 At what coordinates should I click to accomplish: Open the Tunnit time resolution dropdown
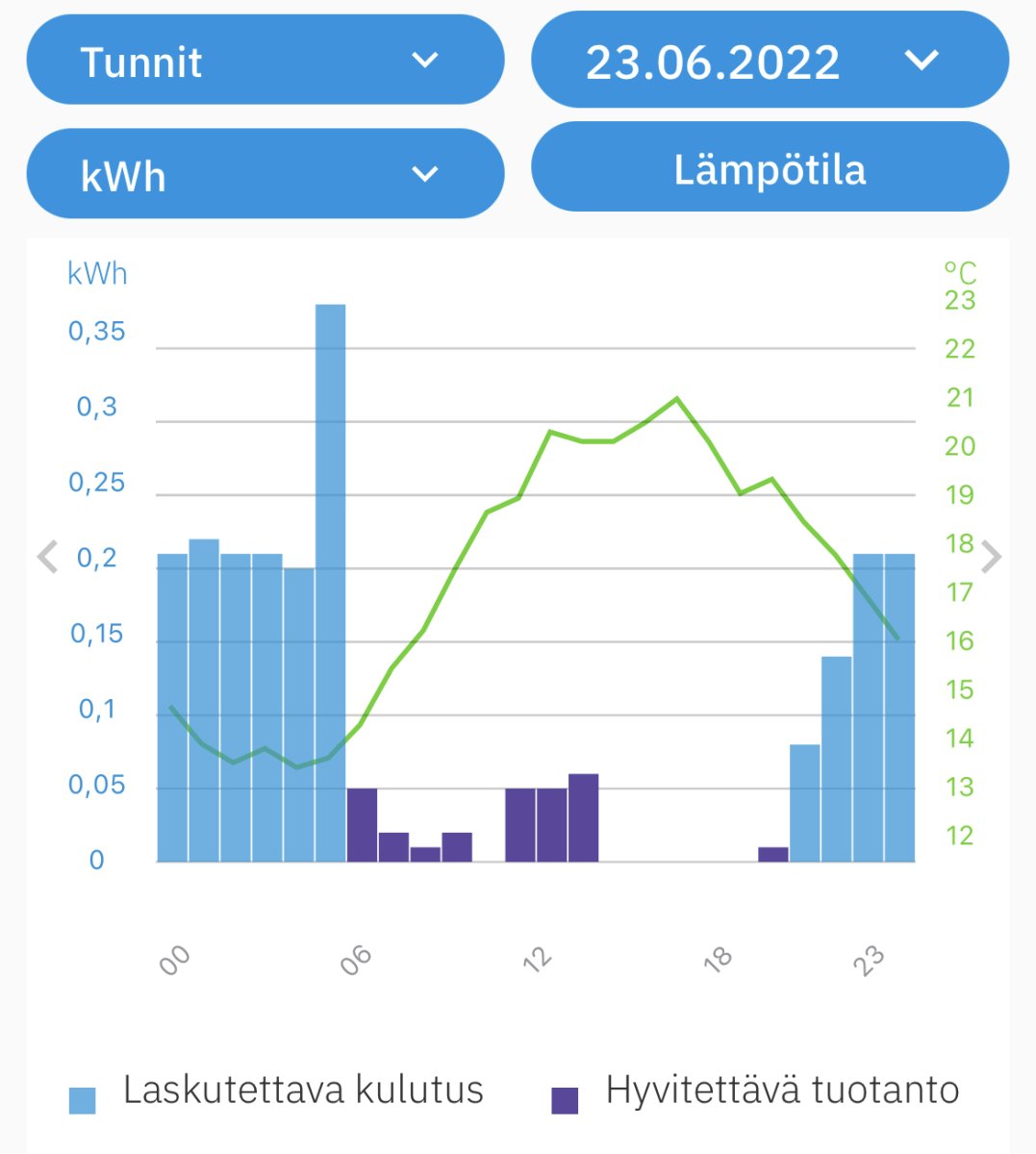pyautogui.click(x=265, y=61)
